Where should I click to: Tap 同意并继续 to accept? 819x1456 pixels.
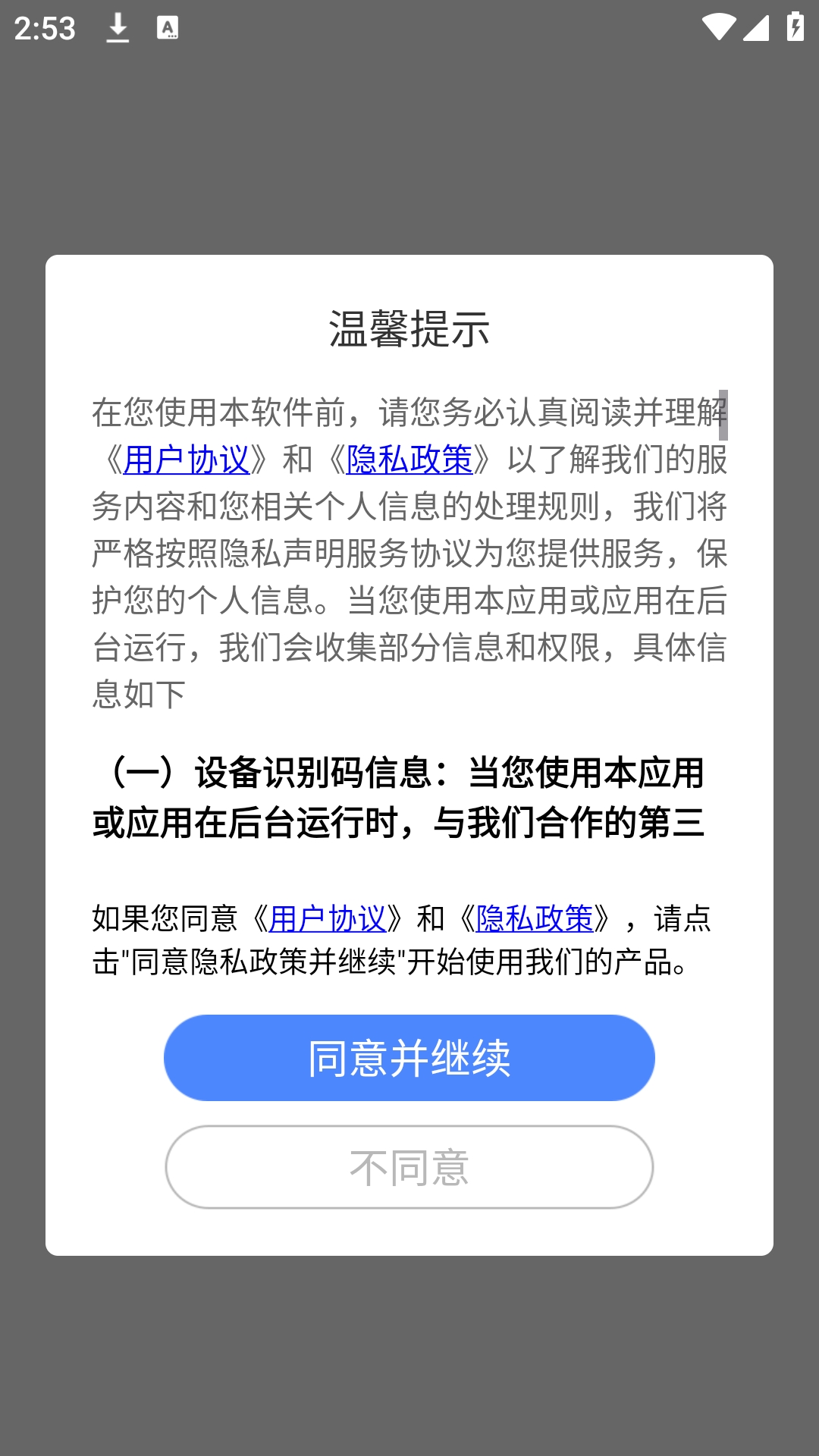409,1057
